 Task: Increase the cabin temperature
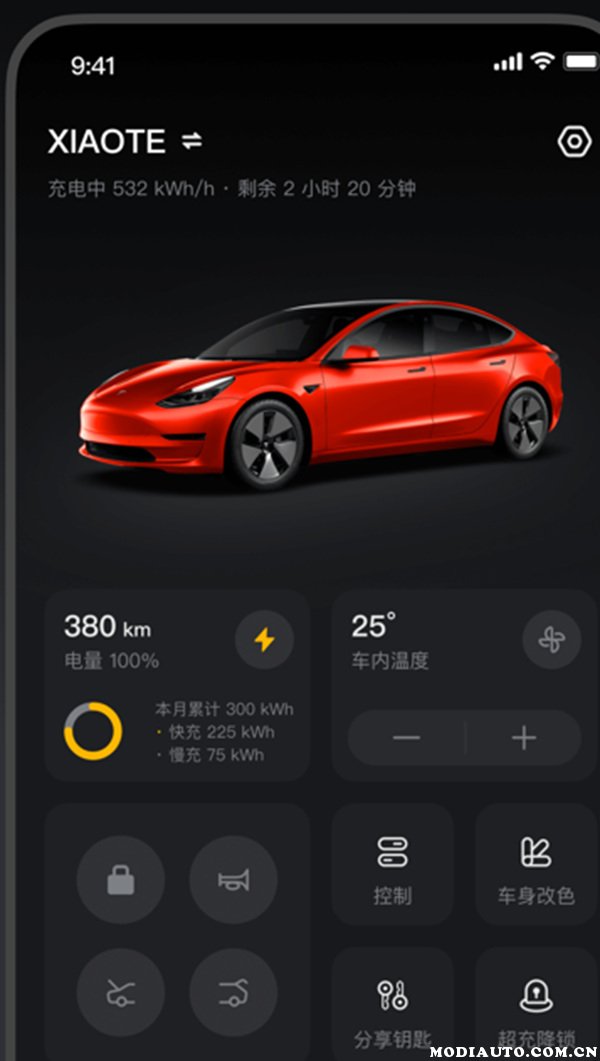tap(524, 738)
